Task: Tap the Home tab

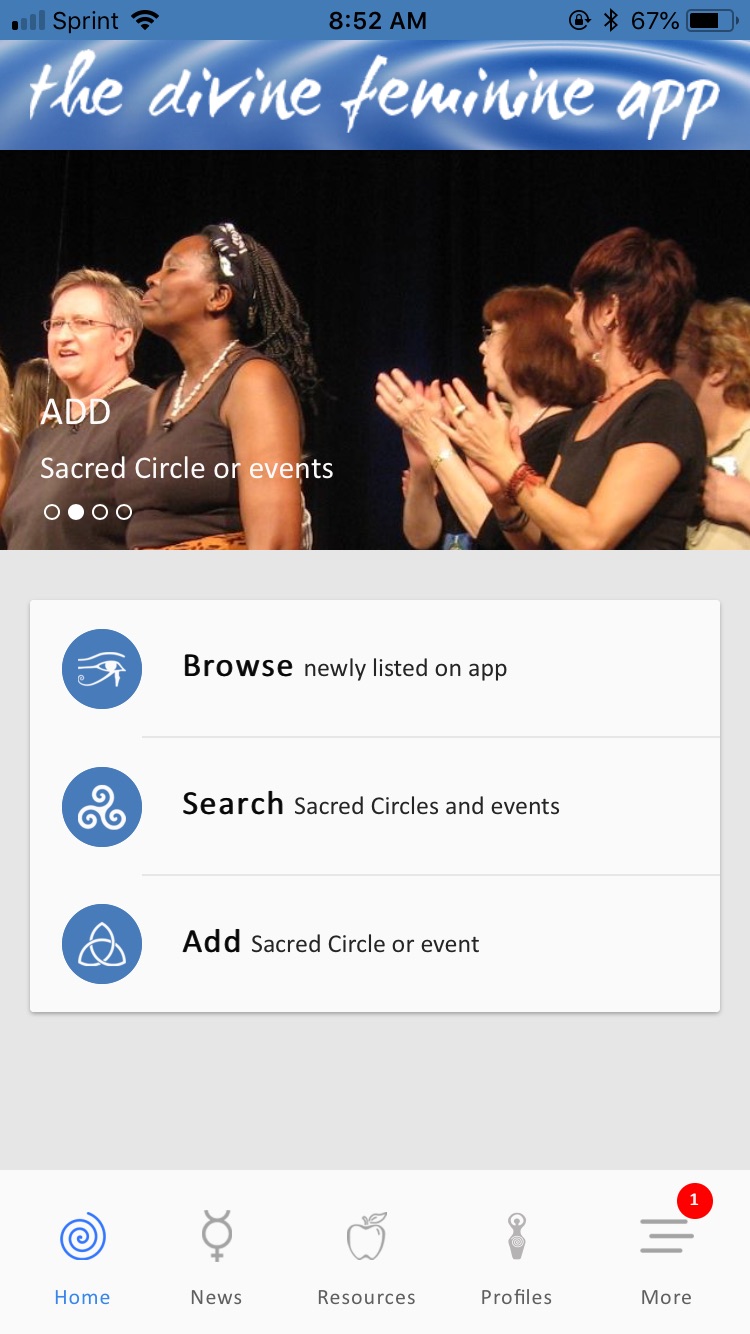Action: [82, 1256]
